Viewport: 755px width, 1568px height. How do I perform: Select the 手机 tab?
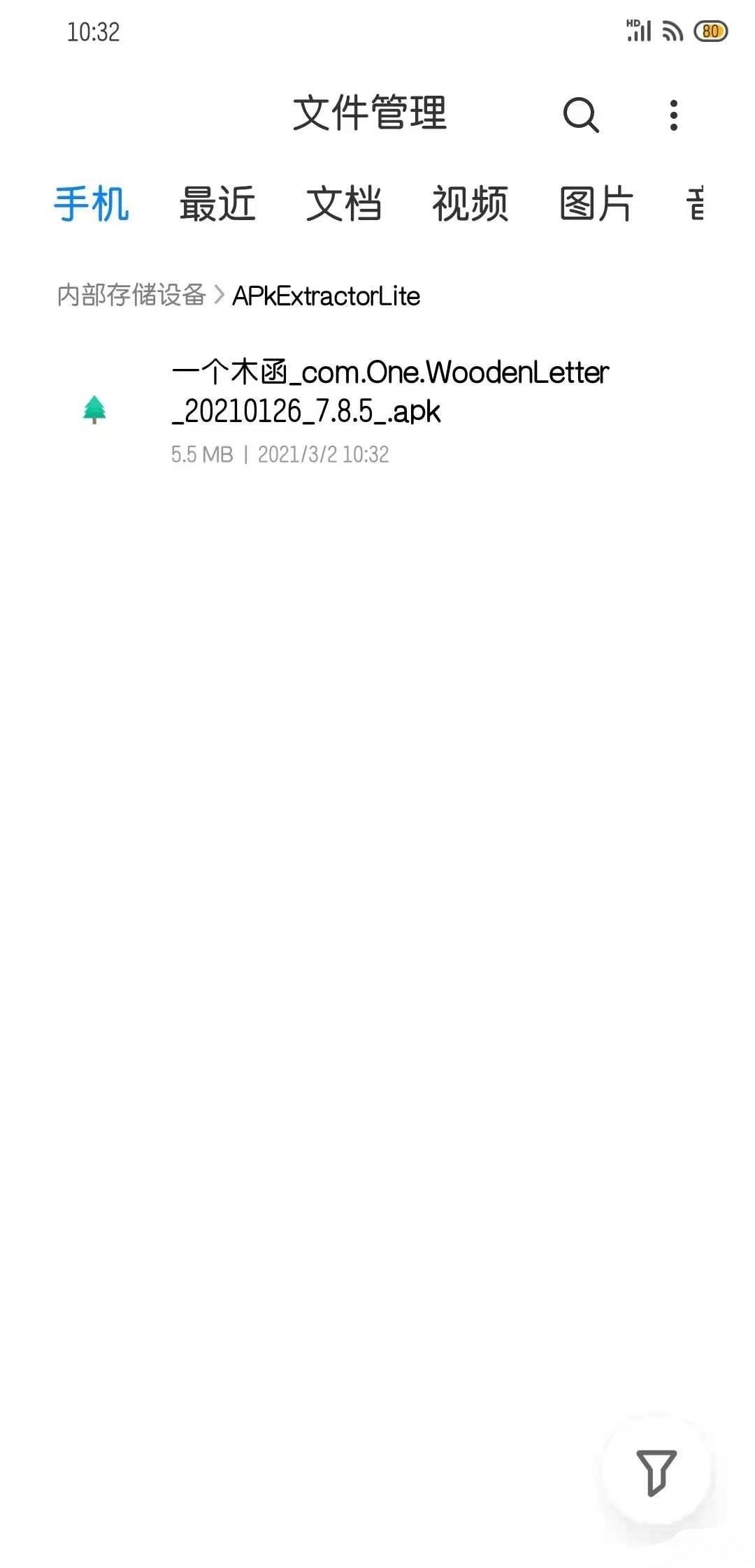tap(92, 204)
